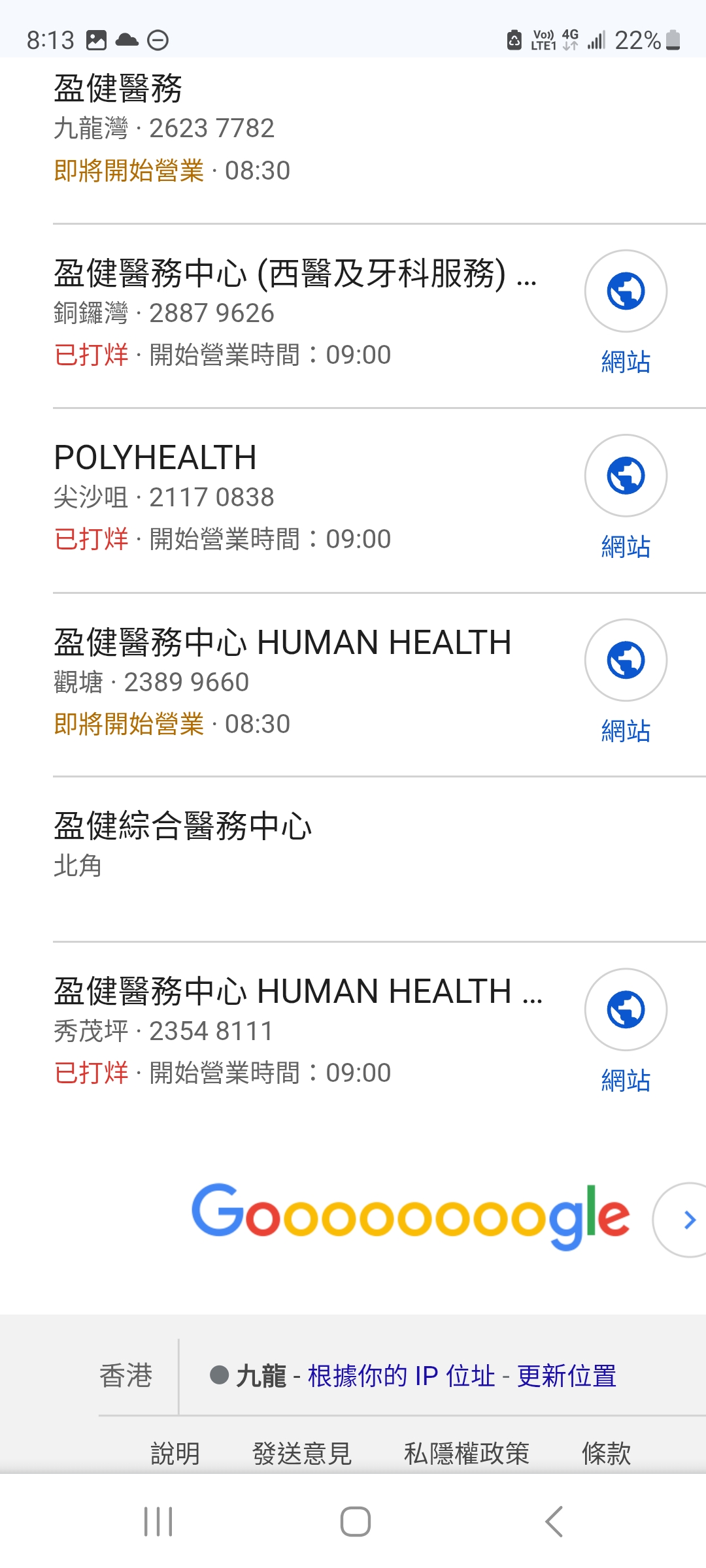706x1568 pixels.
Task: Open 發送意見 feedback link
Action: 302,1454
